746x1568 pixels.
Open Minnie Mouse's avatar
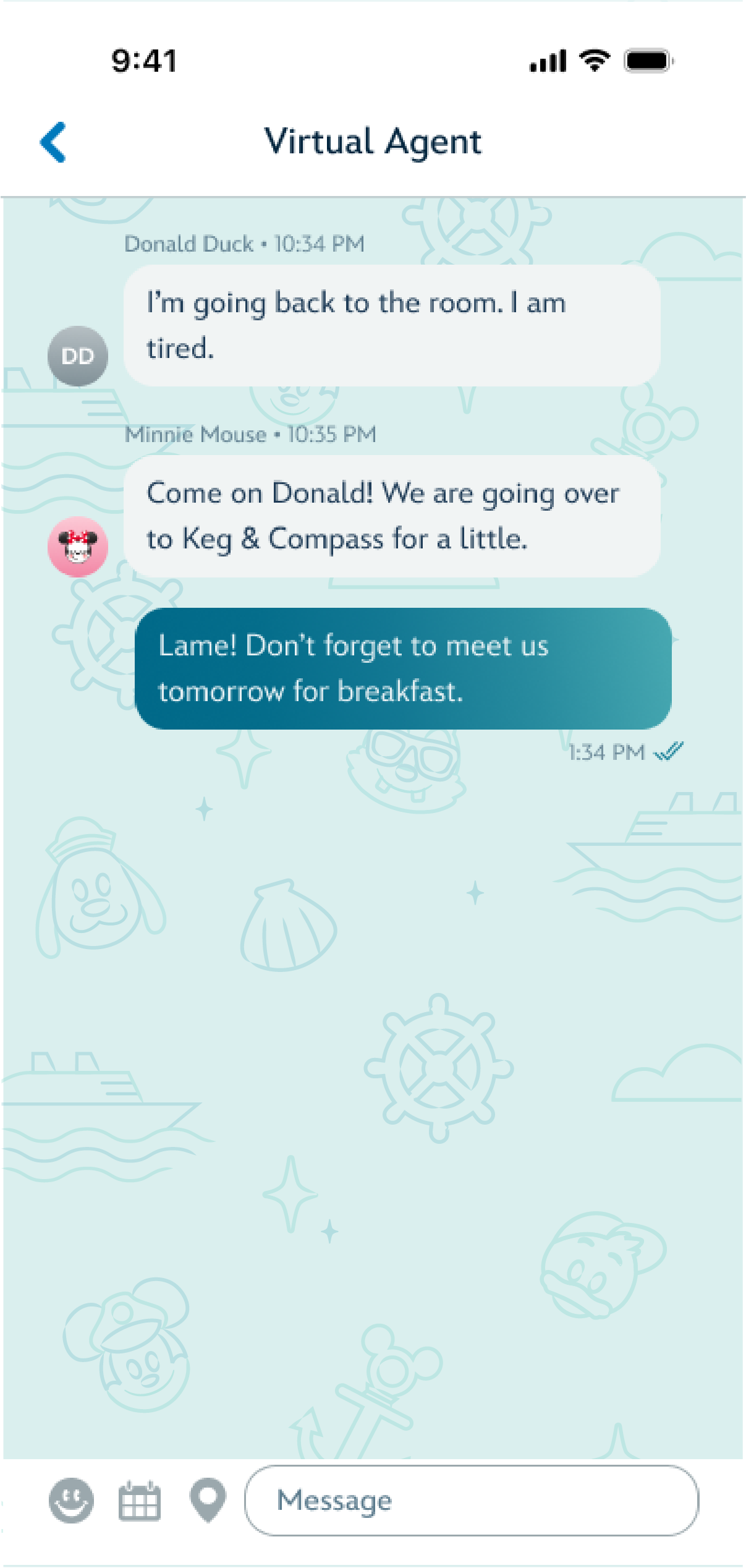click(x=78, y=546)
